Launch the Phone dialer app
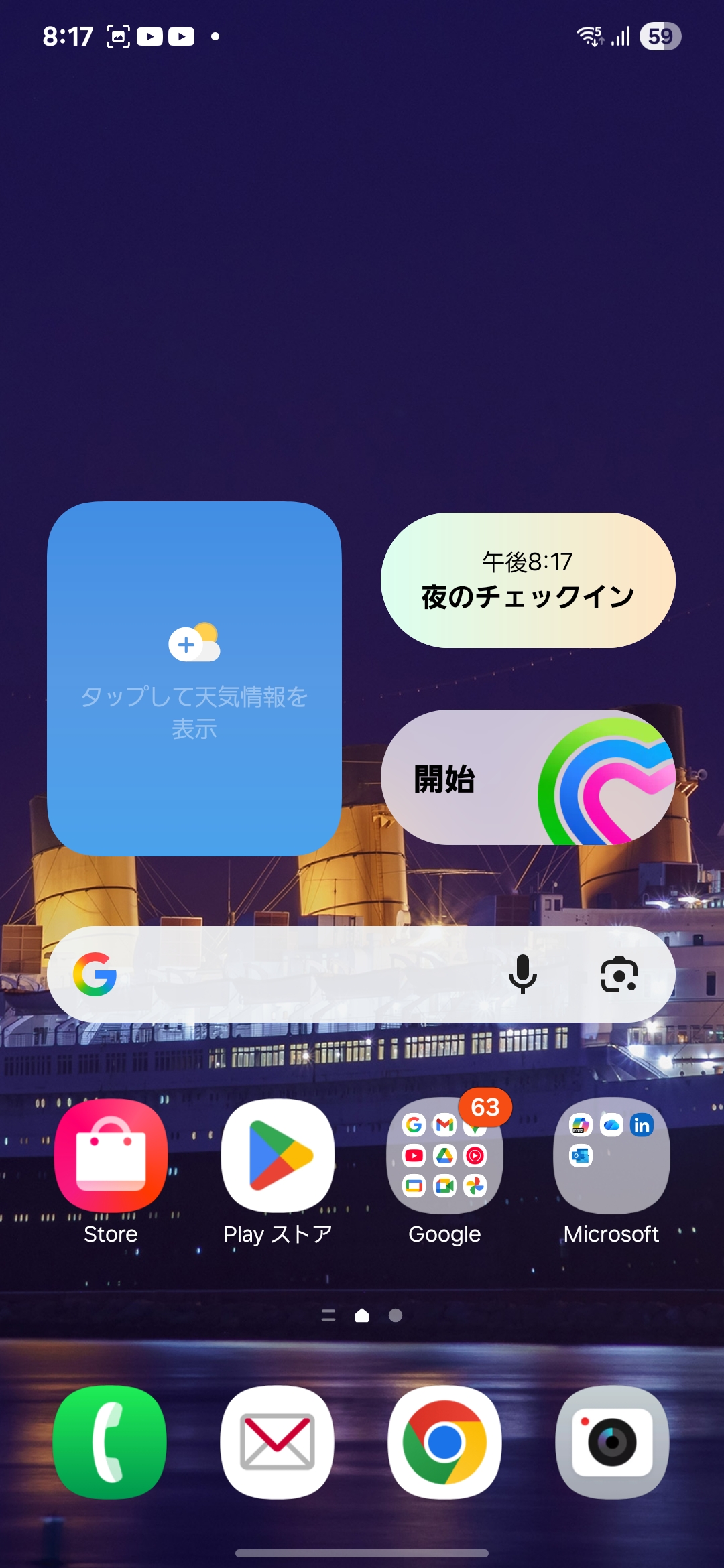This screenshot has height=1568, width=724. pyautogui.click(x=111, y=1442)
